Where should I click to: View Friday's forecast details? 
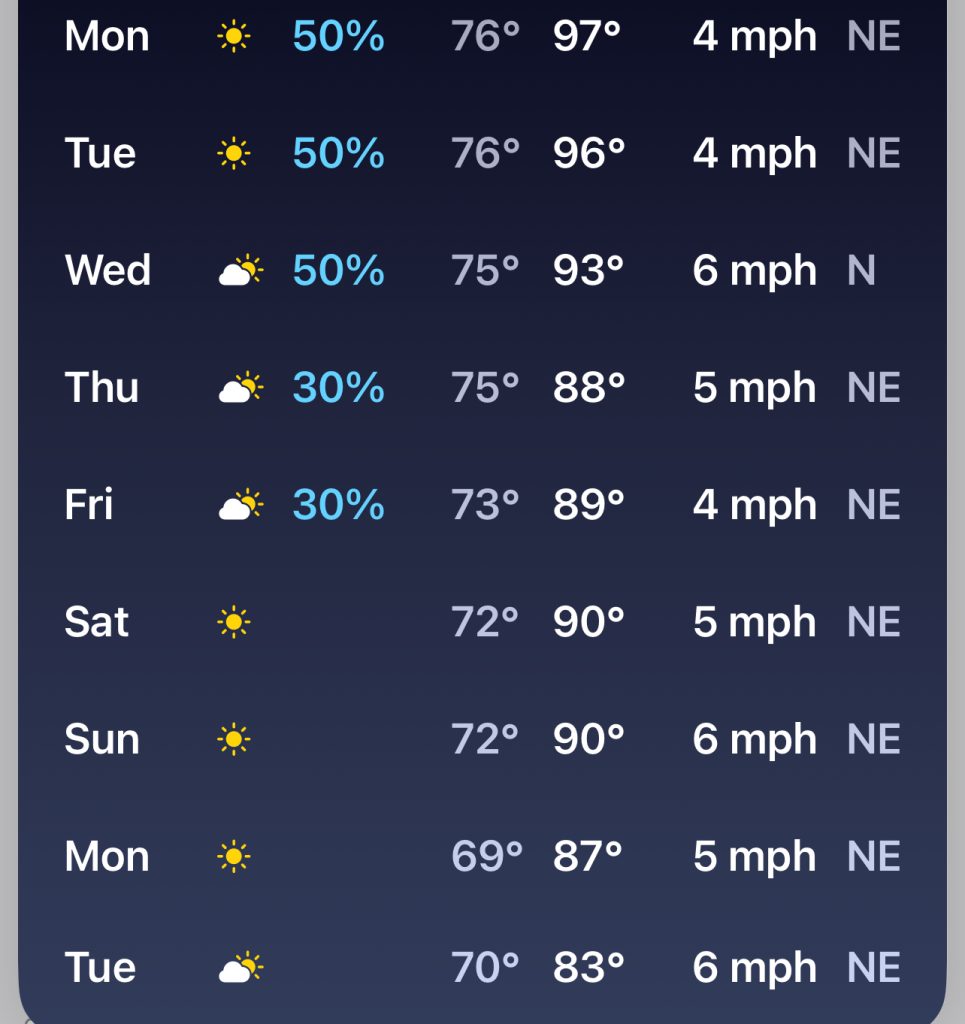482,505
